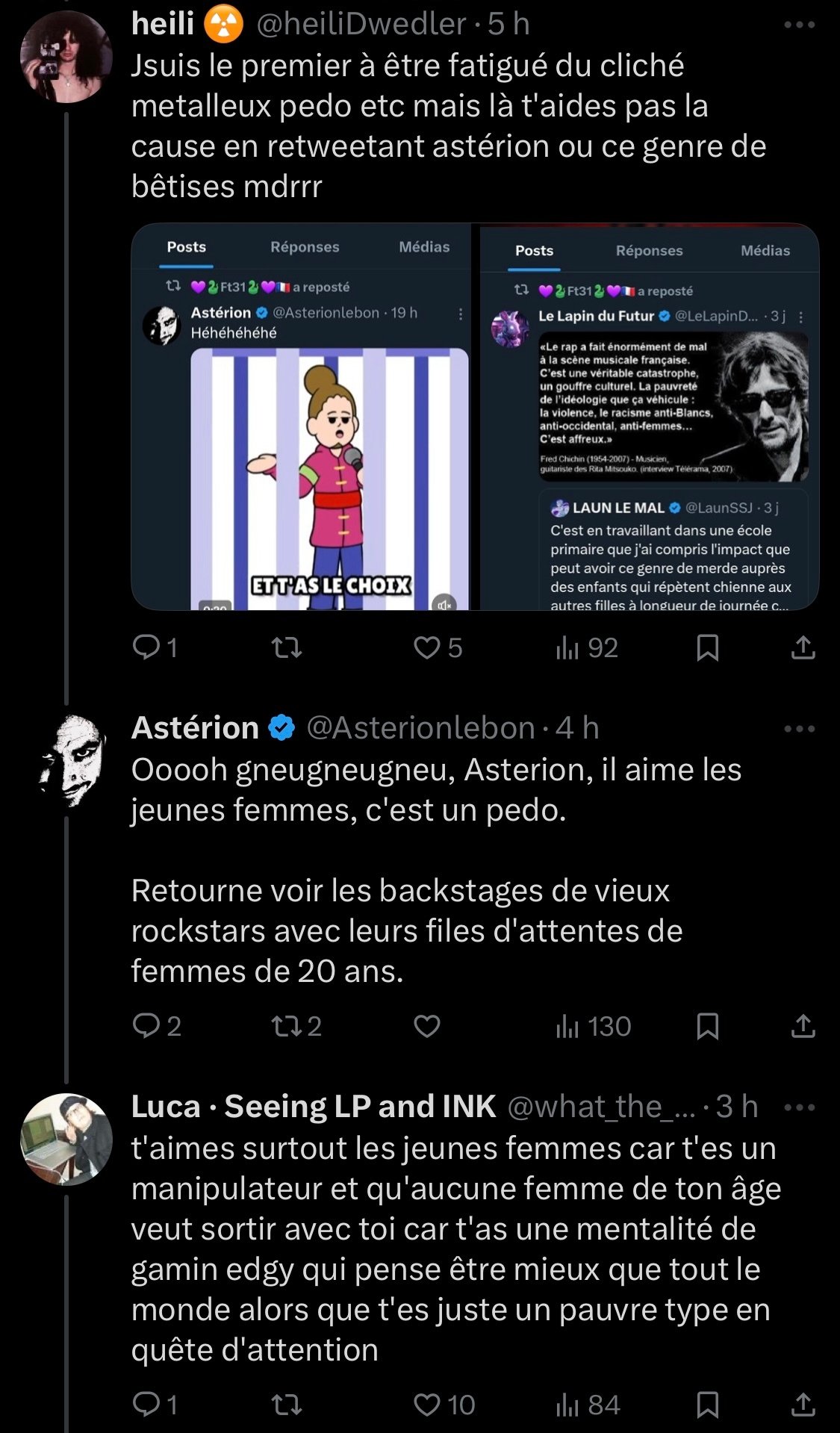Reply to Astérion's post
840x1433 pixels.
(157, 1026)
